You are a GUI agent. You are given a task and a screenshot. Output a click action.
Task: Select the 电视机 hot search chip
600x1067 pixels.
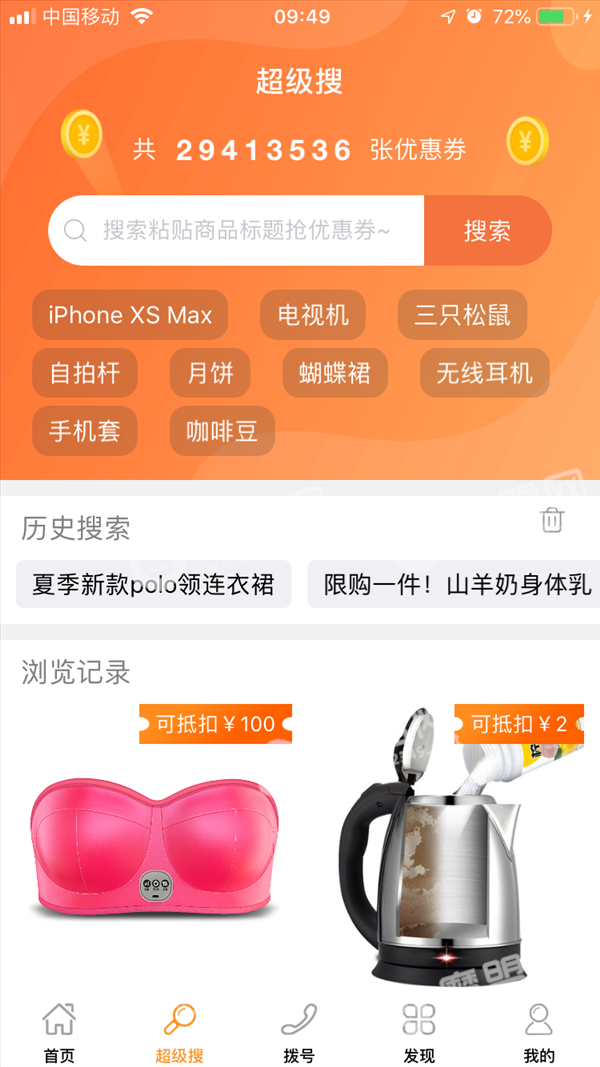[313, 315]
